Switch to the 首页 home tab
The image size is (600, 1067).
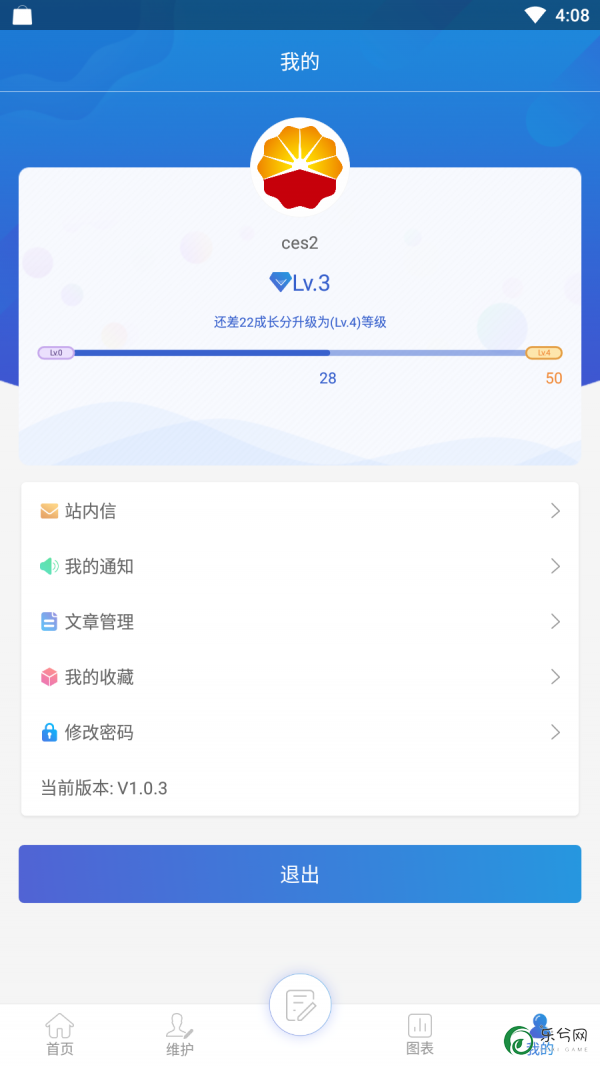pos(60,1034)
